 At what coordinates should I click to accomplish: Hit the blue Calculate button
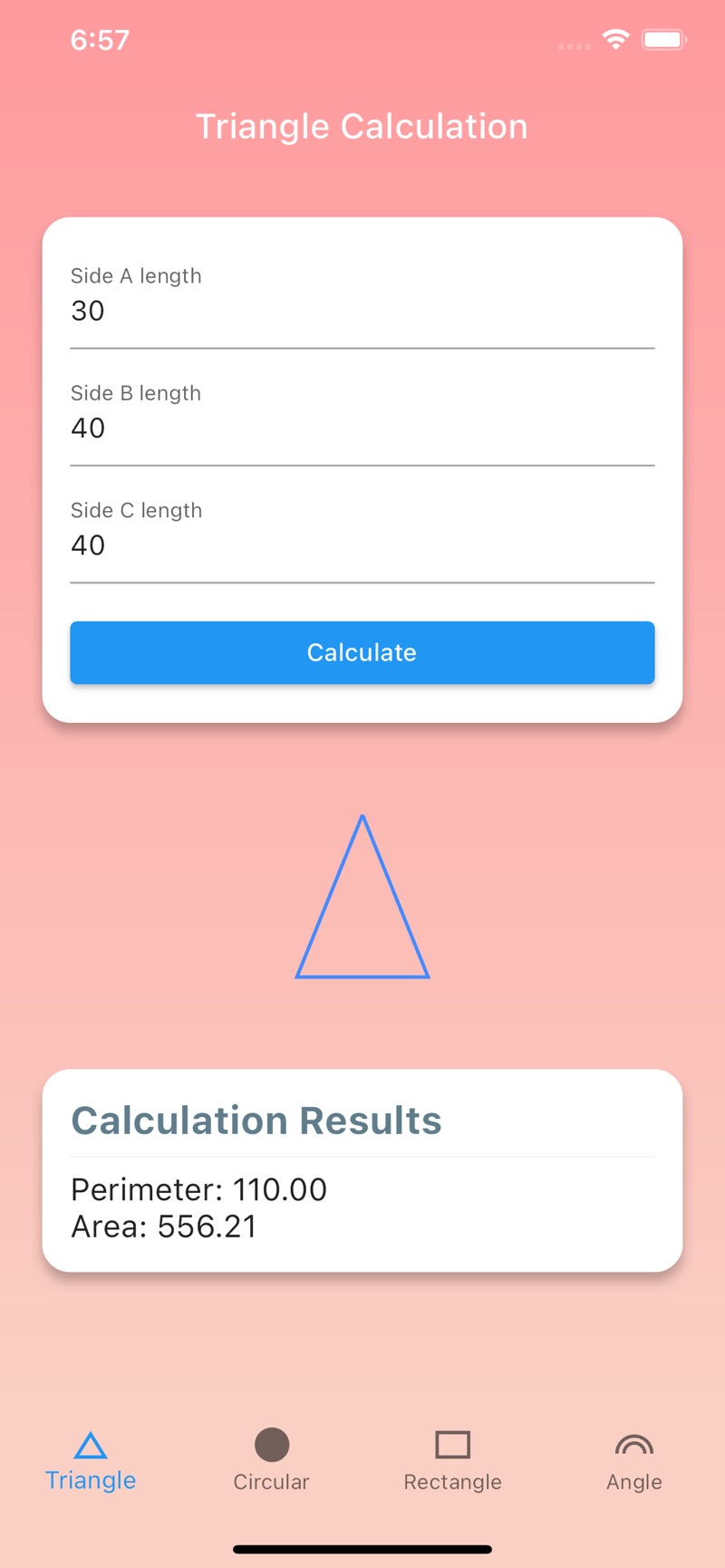click(x=362, y=652)
